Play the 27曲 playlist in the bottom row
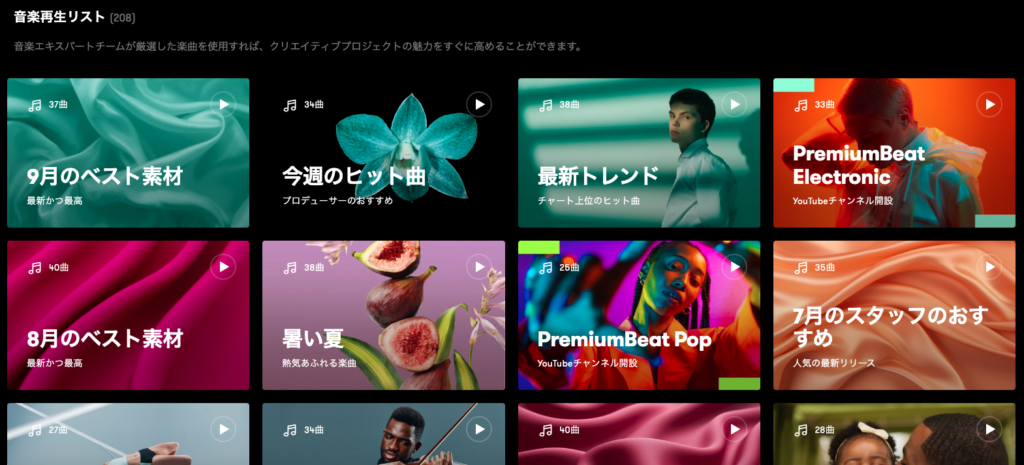The width and height of the screenshot is (1024, 465). pyautogui.click(x=223, y=430)
